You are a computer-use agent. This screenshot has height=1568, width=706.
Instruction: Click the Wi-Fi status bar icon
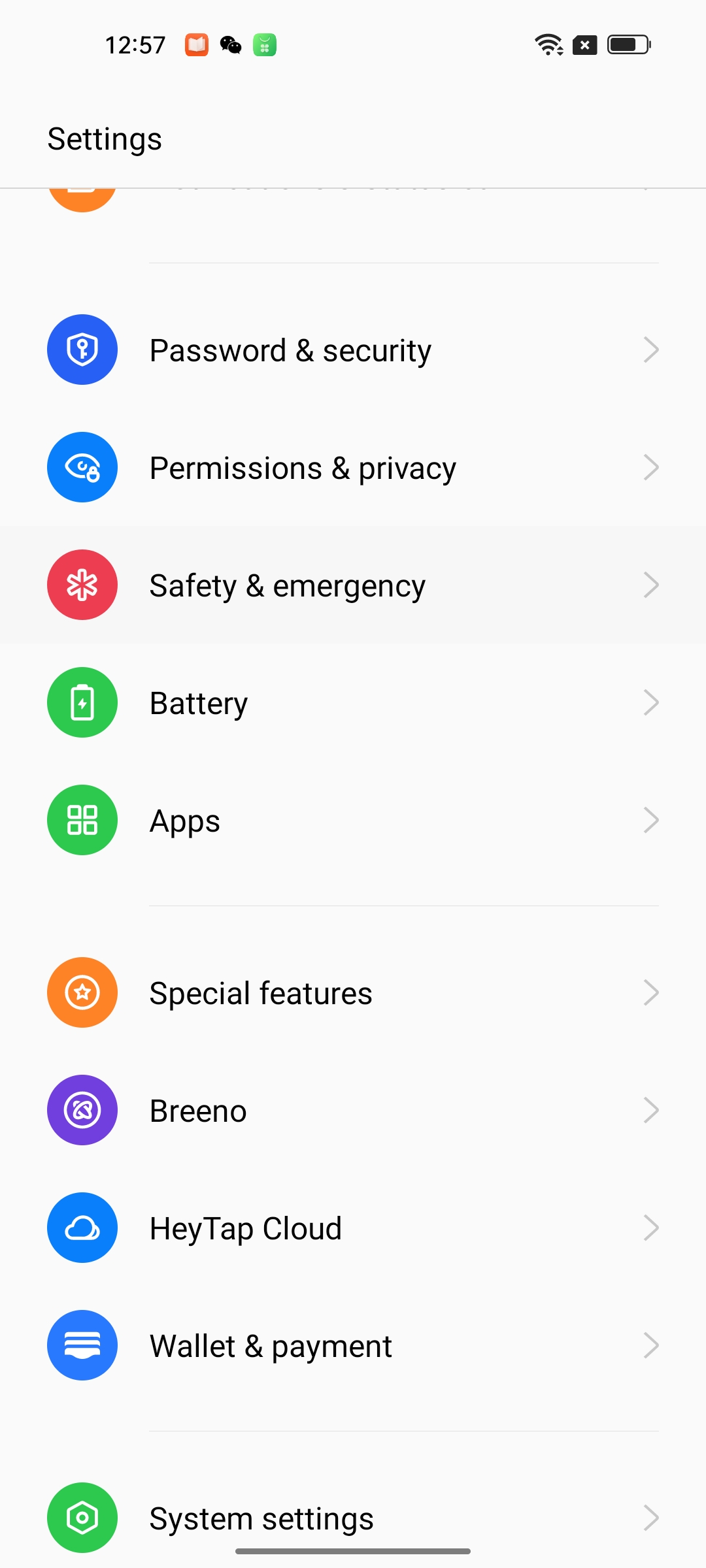pos(548,44)
